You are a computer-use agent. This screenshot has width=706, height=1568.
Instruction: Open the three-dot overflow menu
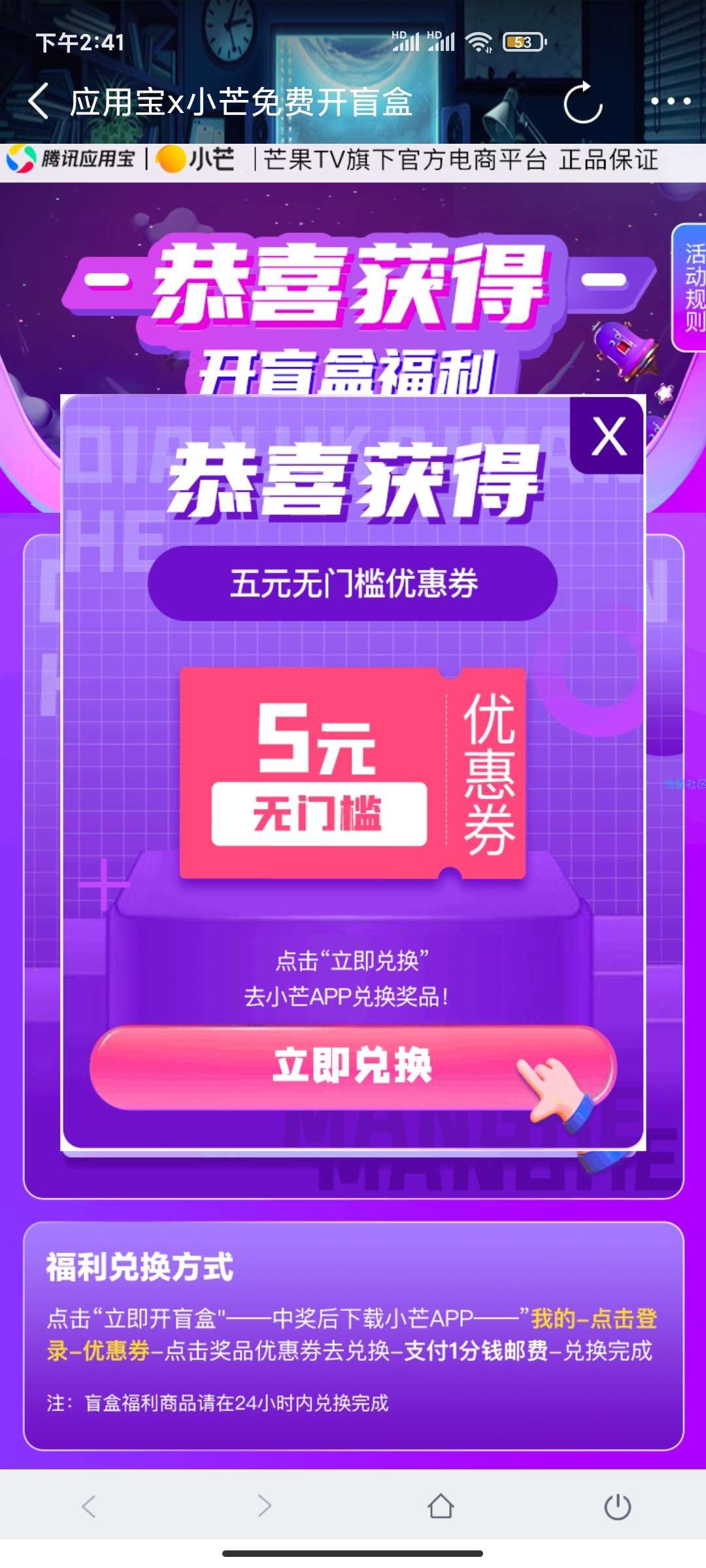[x=670, y=101]
